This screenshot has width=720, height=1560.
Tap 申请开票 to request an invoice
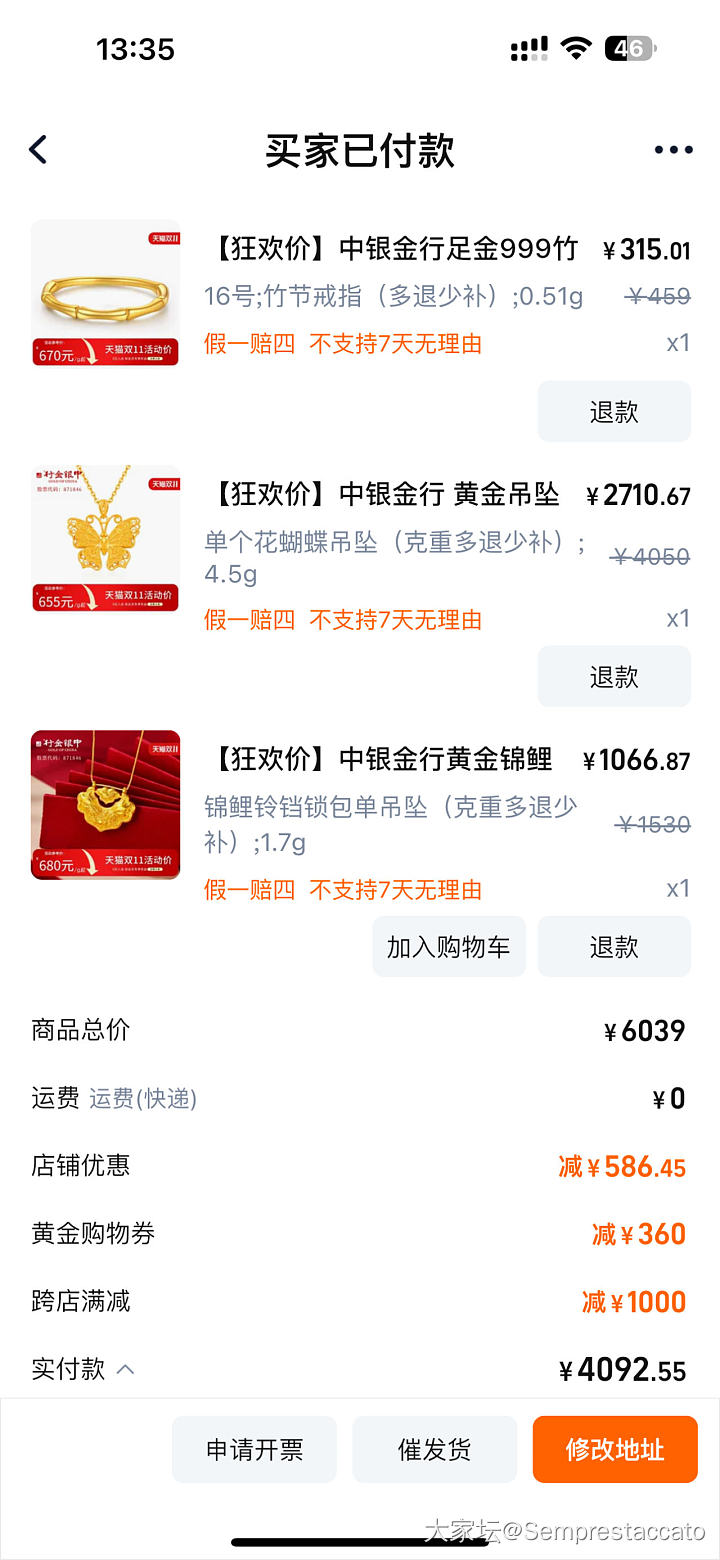[254, 1449]
